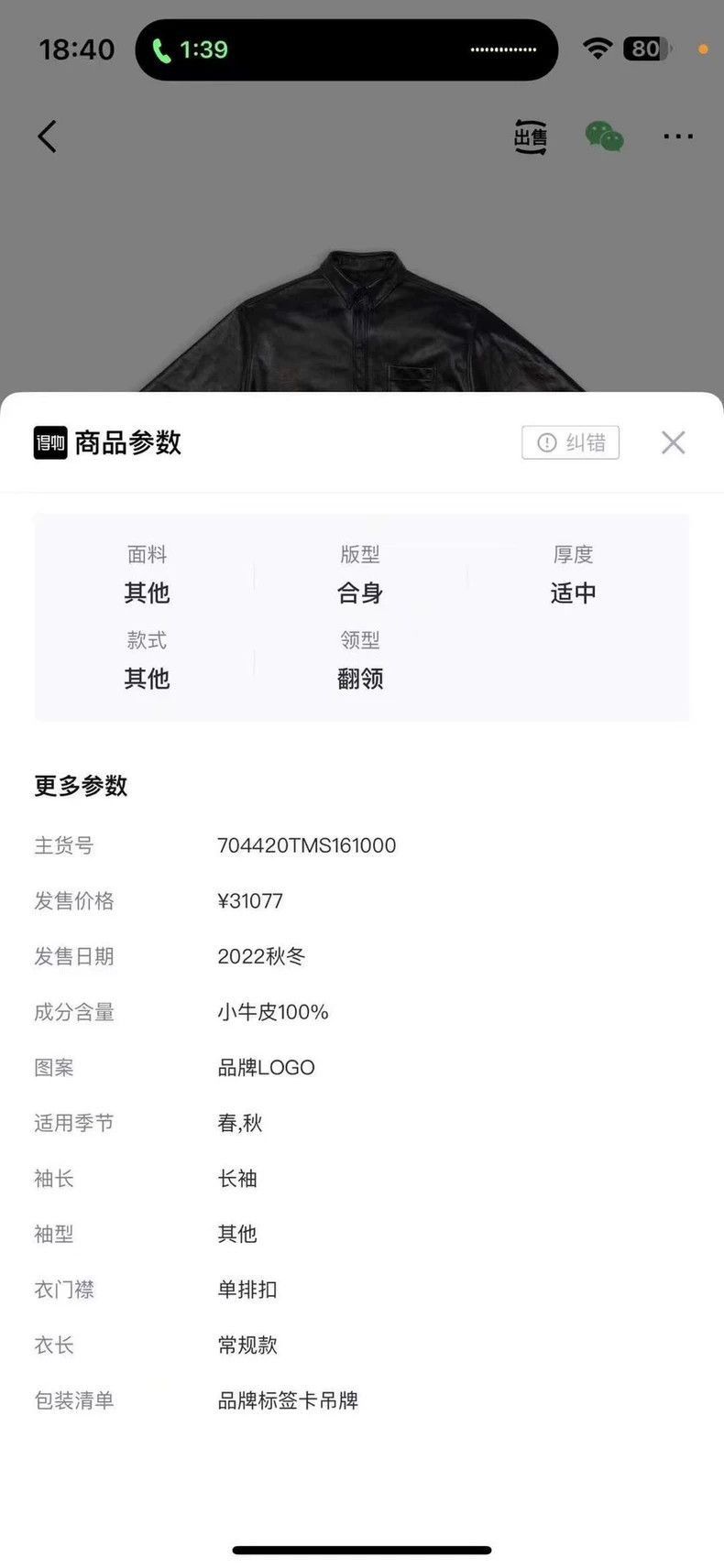Share via the WeChat icon
This screenshot has width=724, height=1568.
coord(605,136)
